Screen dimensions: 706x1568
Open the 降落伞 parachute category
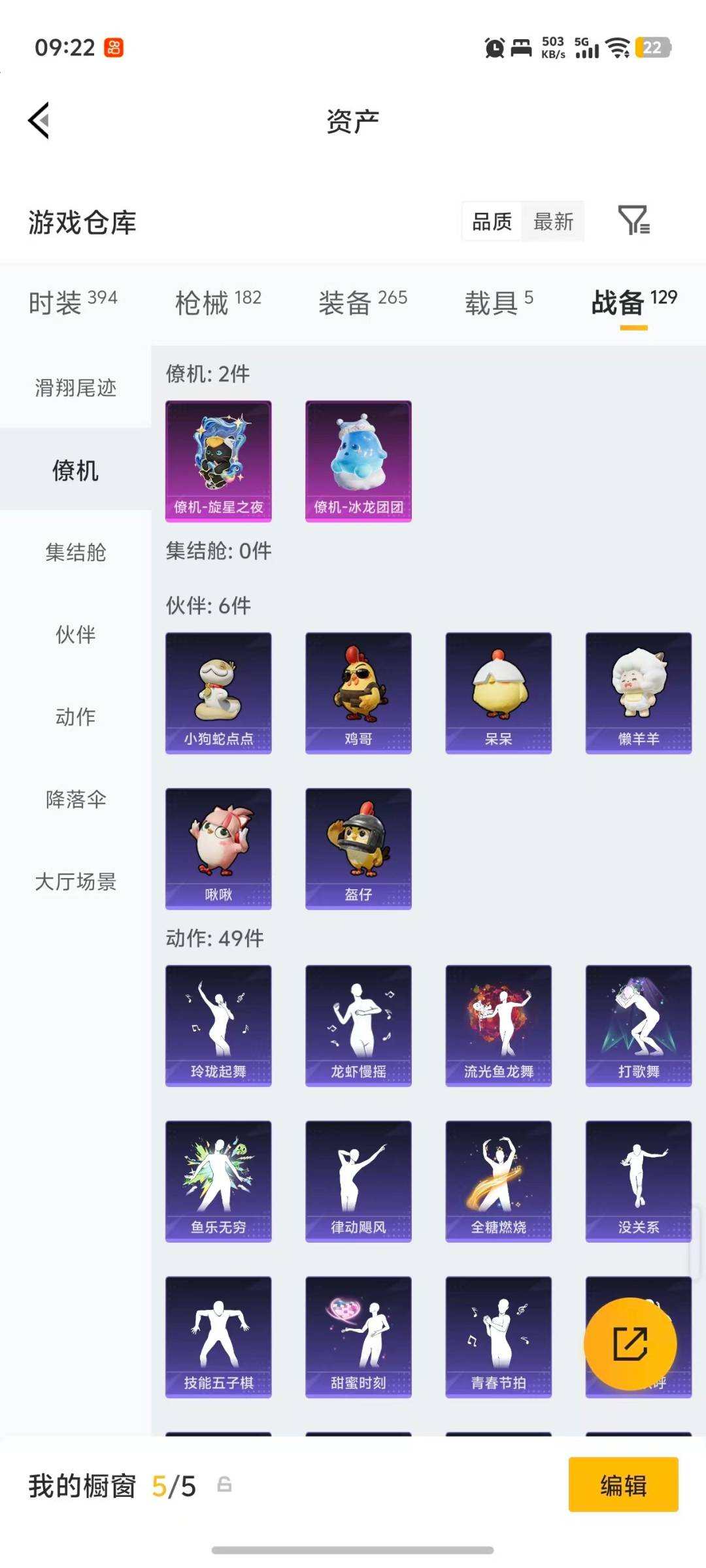pos(74,798)
